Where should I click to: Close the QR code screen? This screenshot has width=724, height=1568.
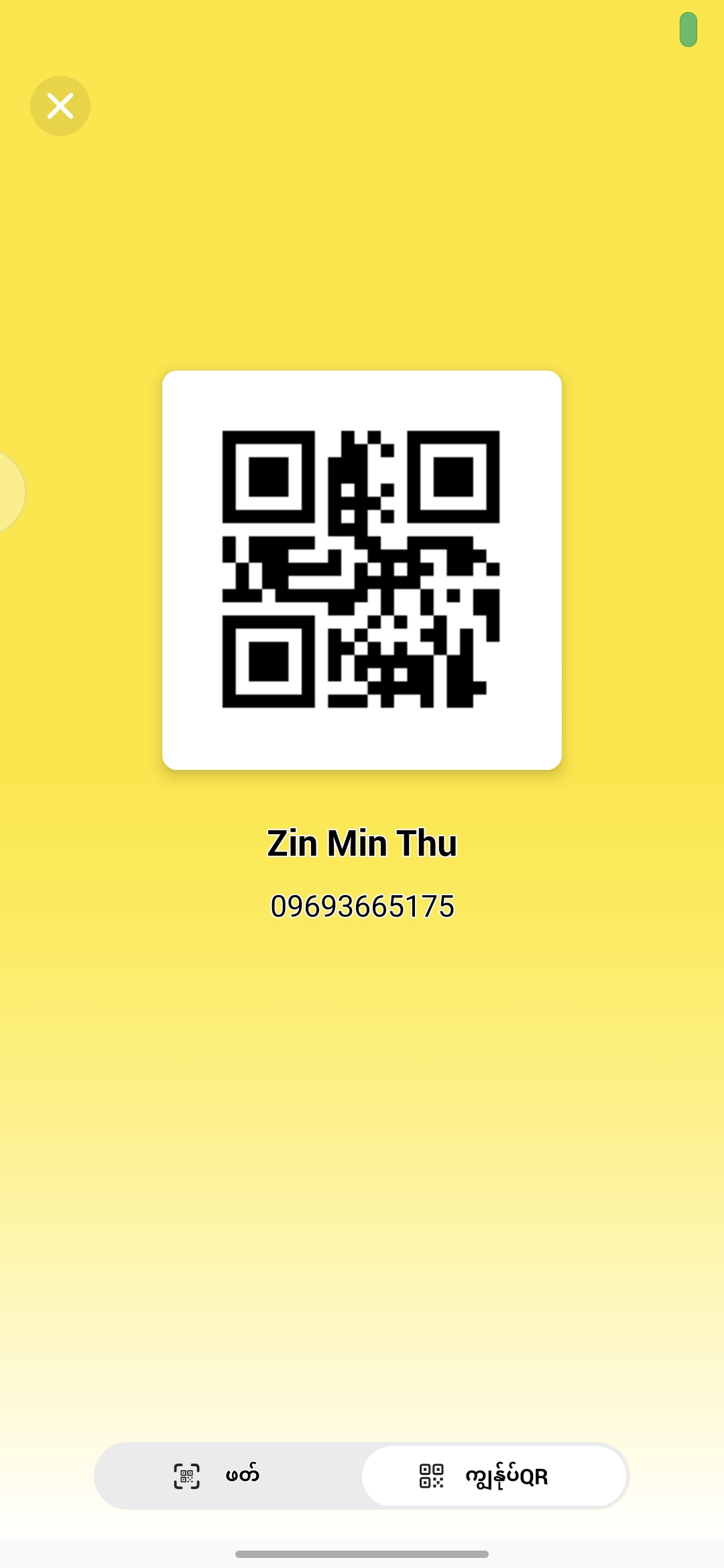tap(60, 106)
